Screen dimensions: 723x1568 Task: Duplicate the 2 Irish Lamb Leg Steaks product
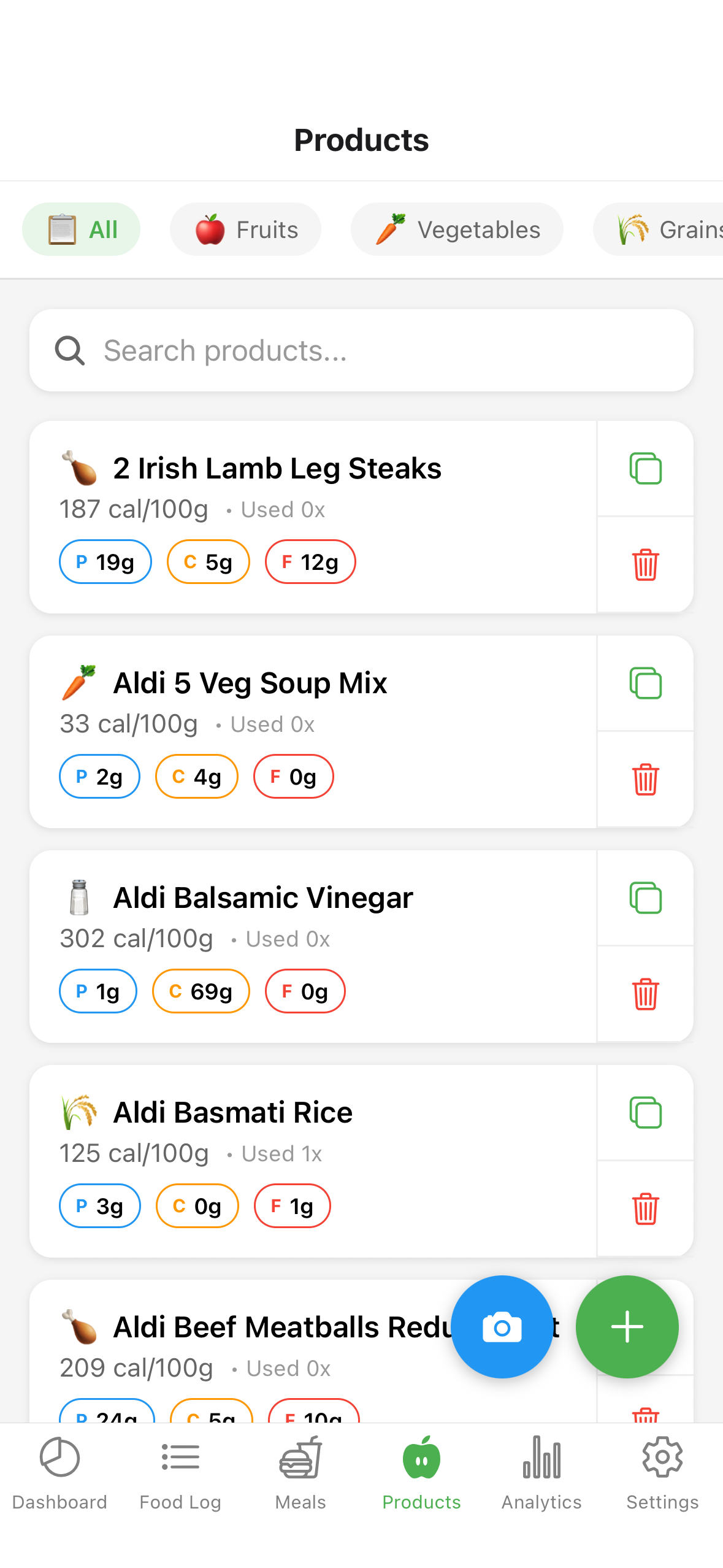click(645, 468)
